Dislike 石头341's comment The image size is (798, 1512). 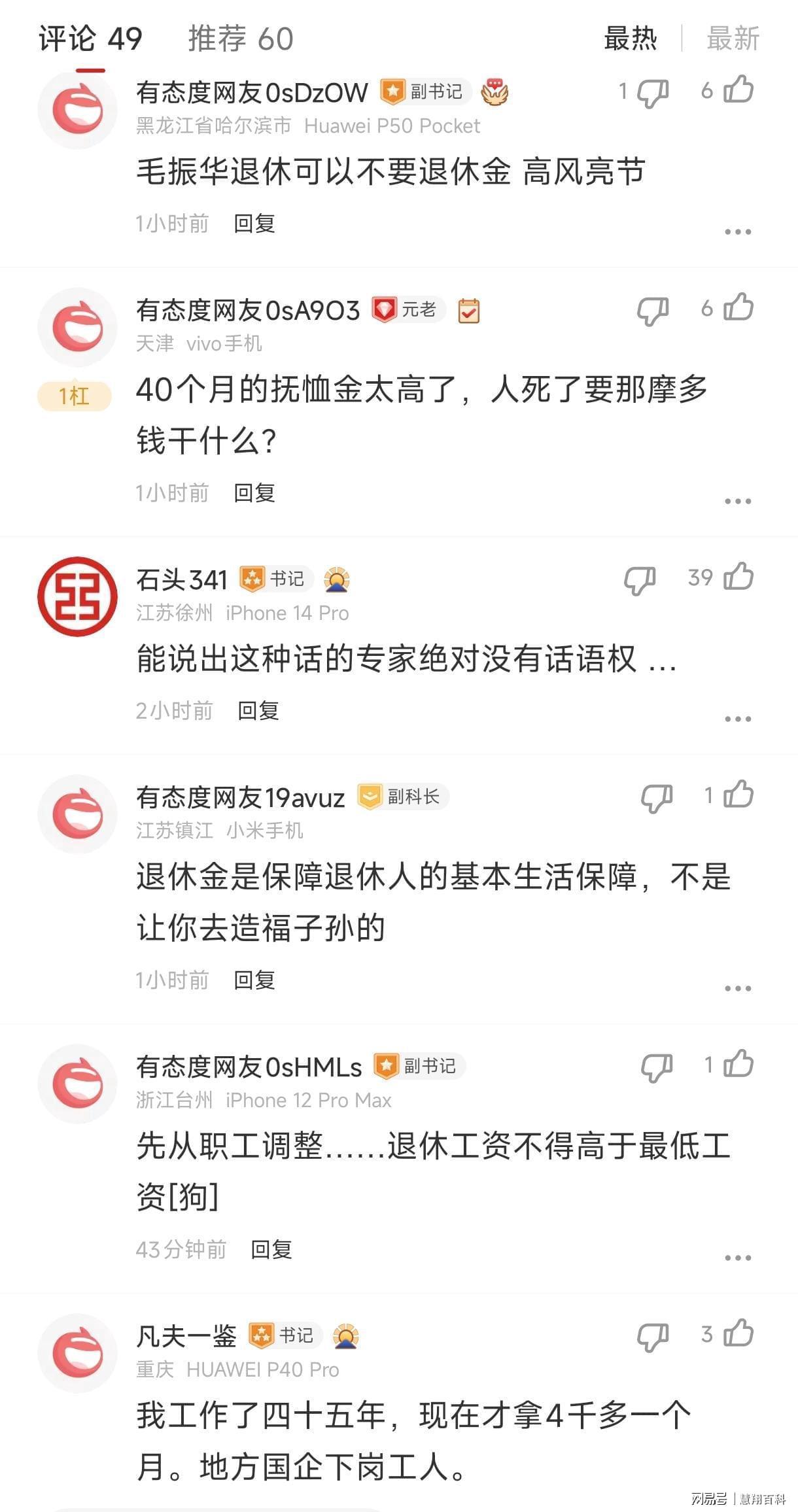click(x=639, y=580)
